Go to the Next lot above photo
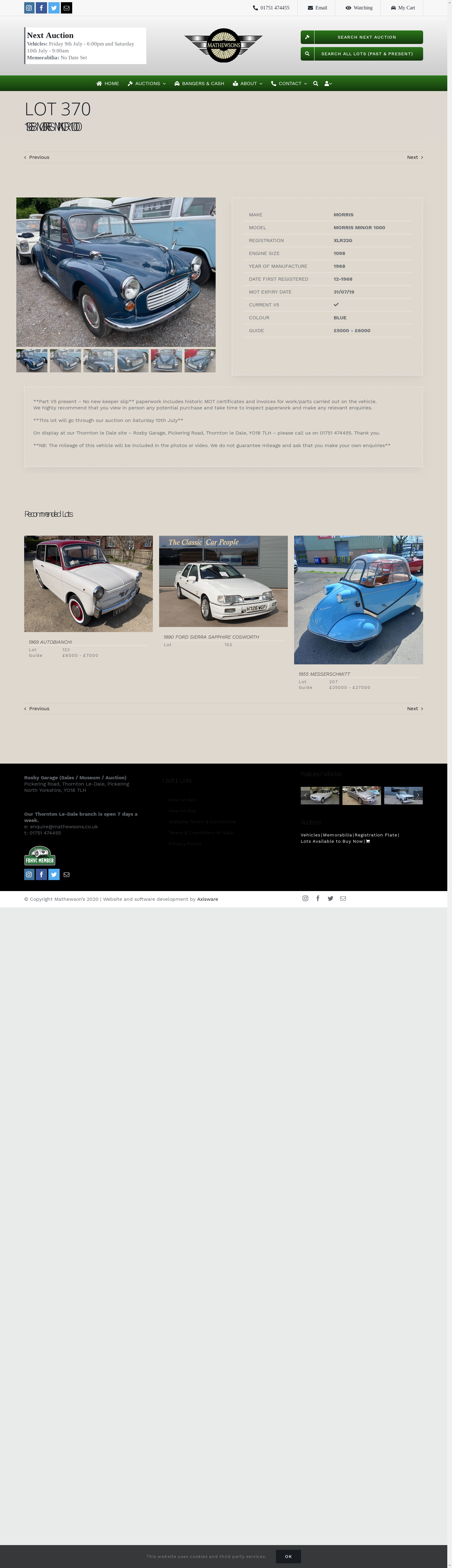The image size is (452, 1568). [414, 157]
